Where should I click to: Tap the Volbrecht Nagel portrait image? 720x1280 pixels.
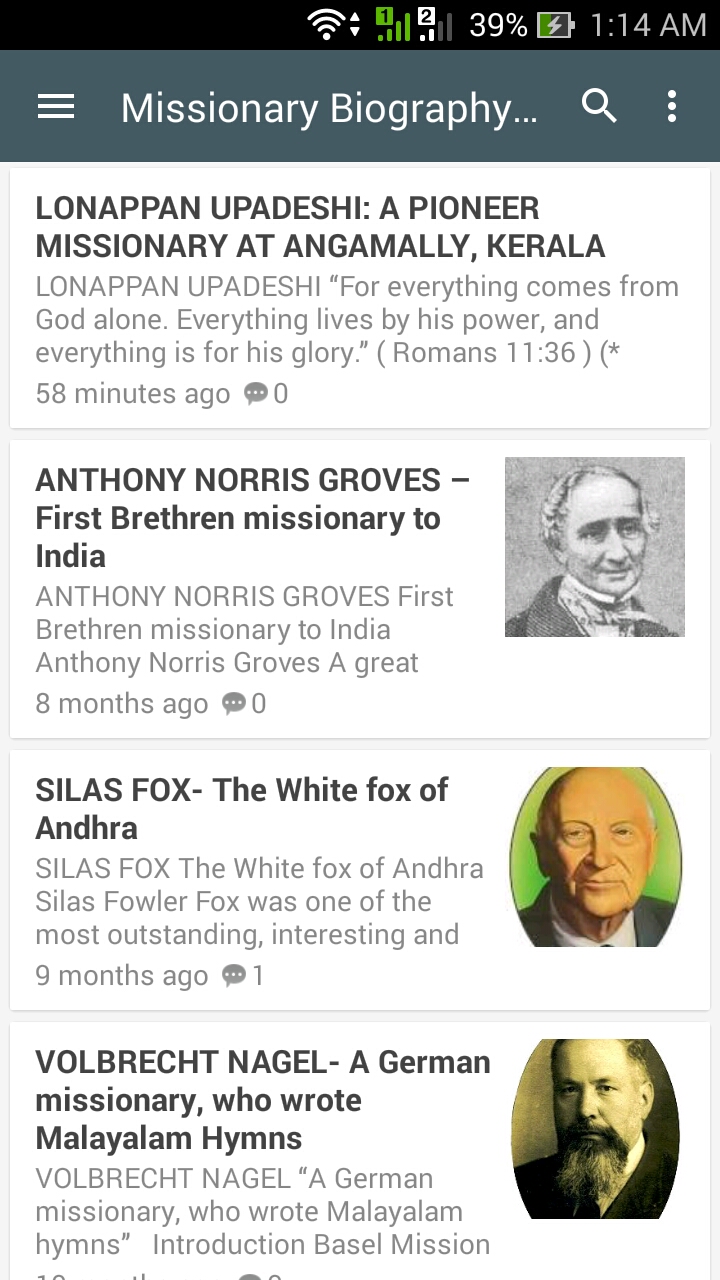pos(596,1128)
